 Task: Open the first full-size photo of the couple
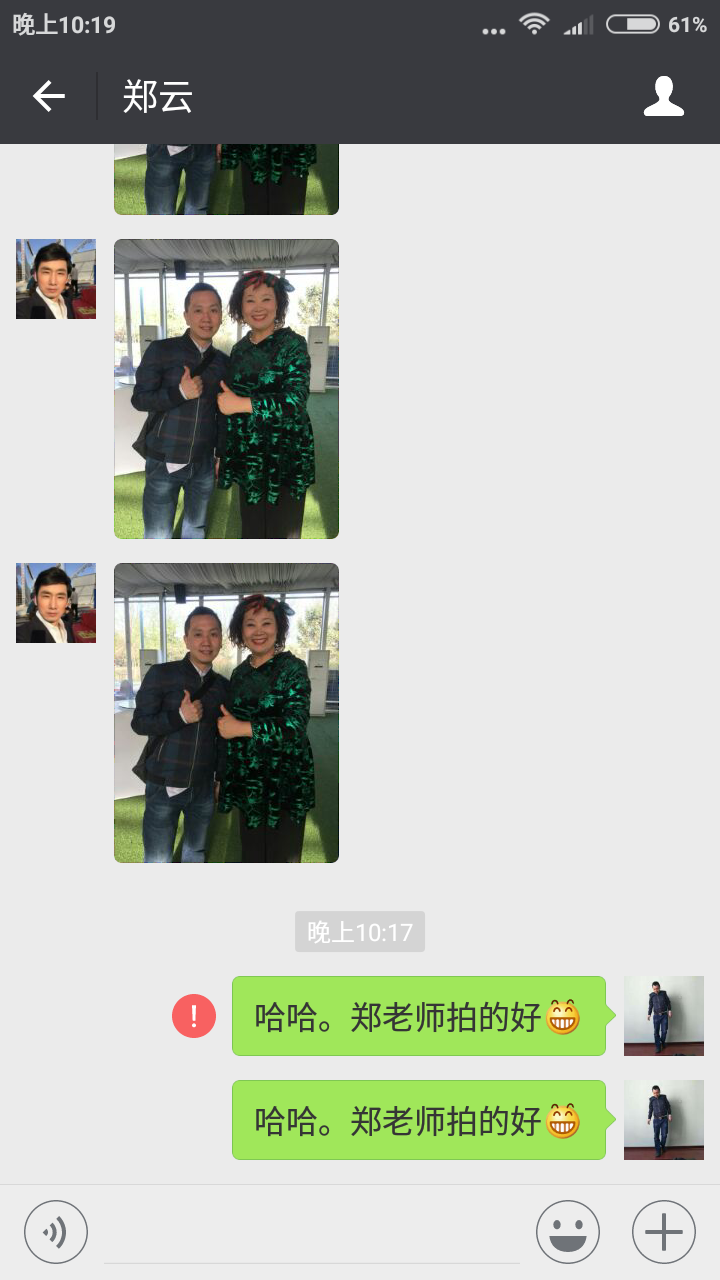pyautogui.click(x=226, y=388)
